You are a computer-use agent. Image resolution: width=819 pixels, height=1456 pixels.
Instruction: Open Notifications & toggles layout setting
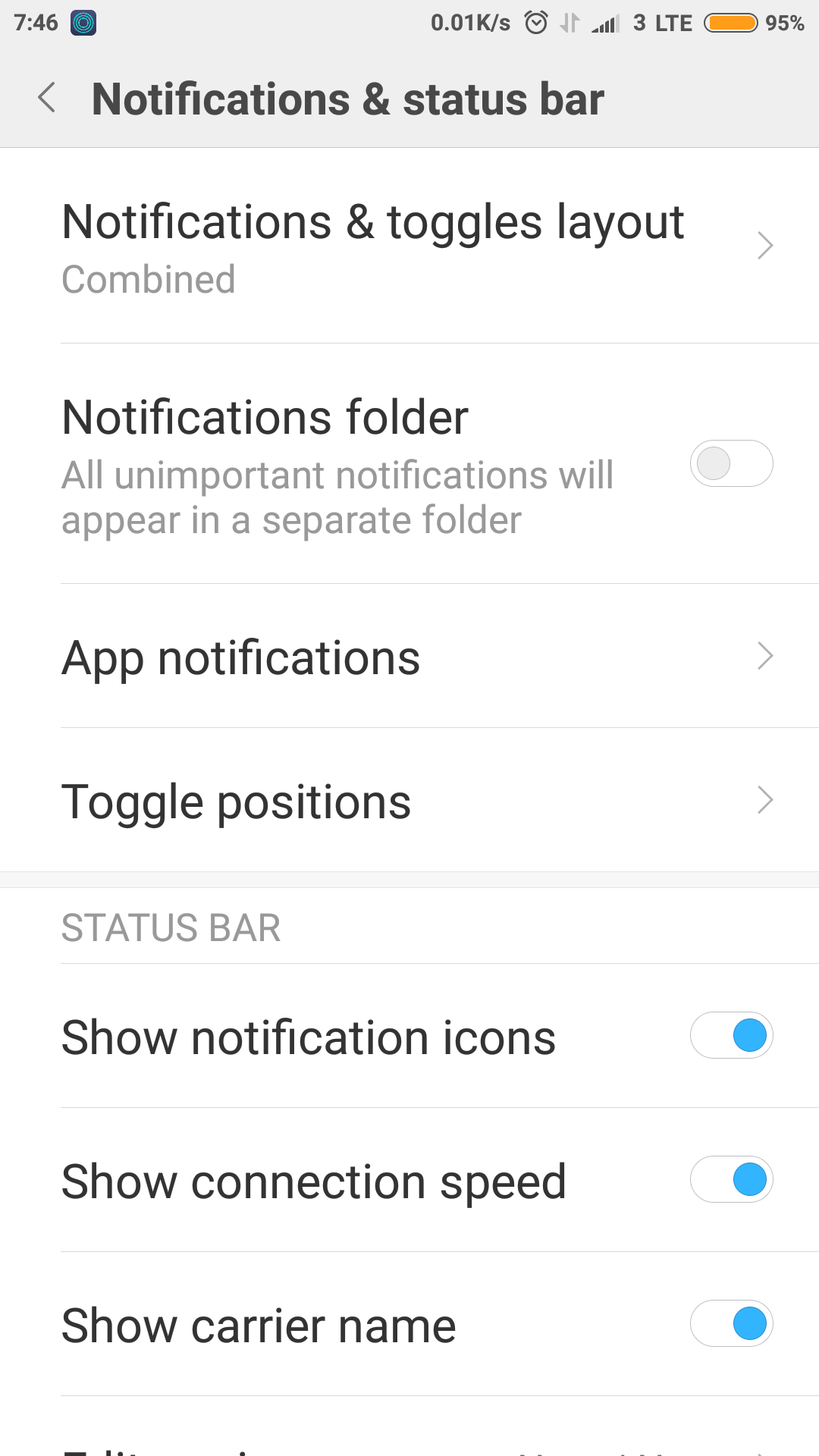tap(409, 246)
